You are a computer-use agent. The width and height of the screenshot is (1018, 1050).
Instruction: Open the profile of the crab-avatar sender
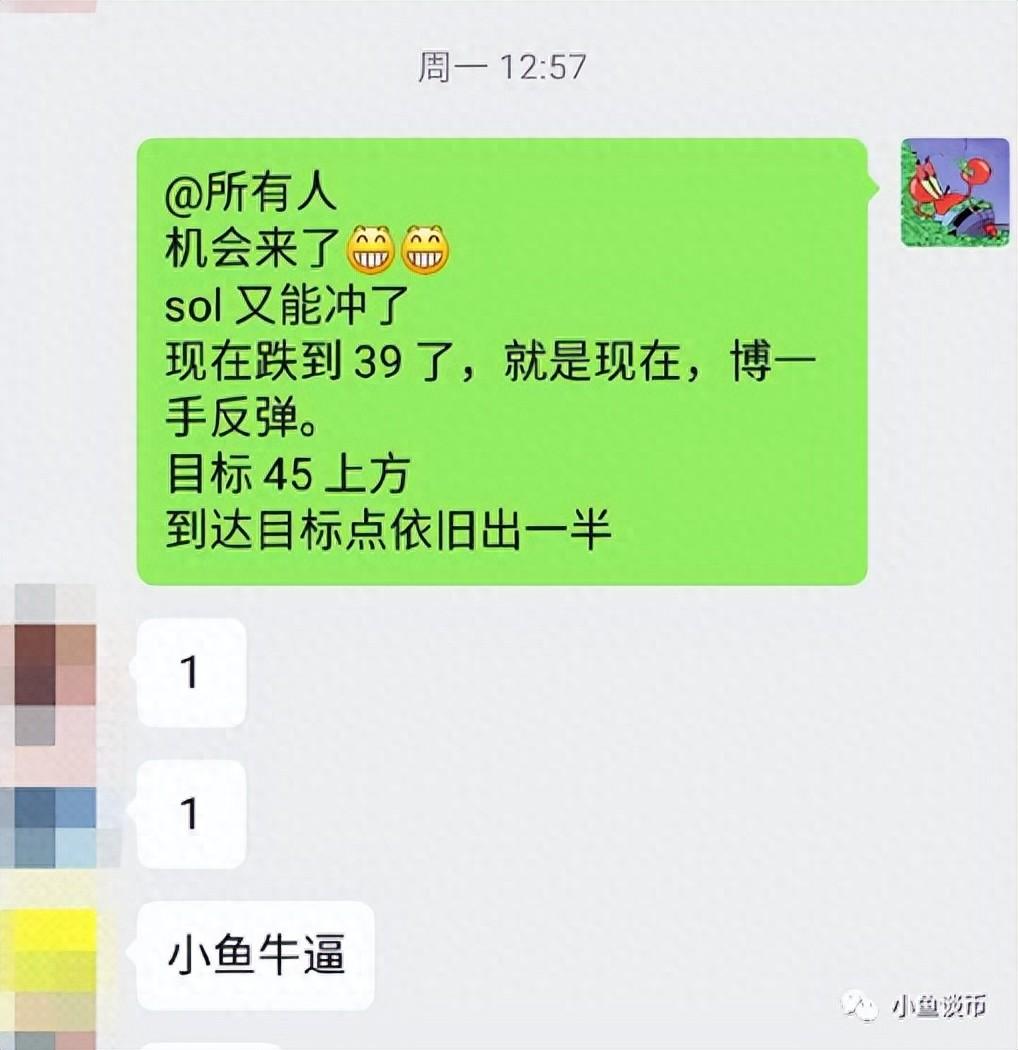point(955,193)
